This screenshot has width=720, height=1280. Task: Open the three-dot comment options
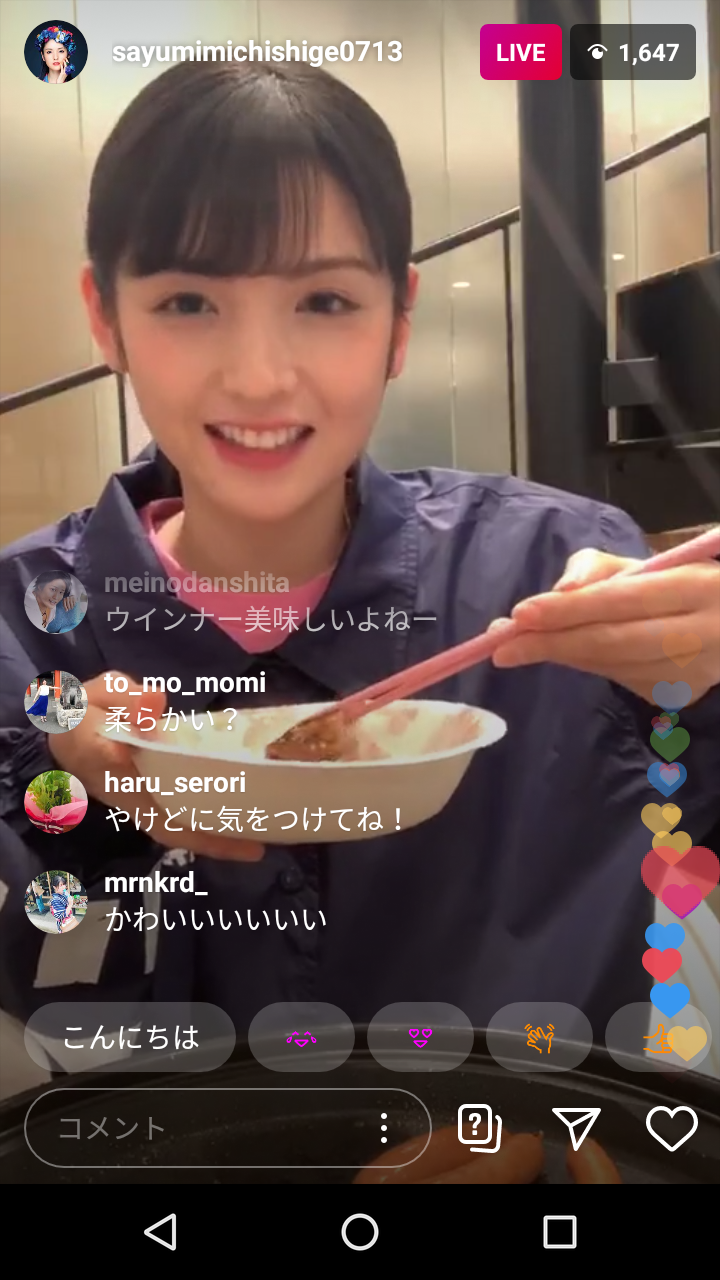click(x=384, y=1128)
